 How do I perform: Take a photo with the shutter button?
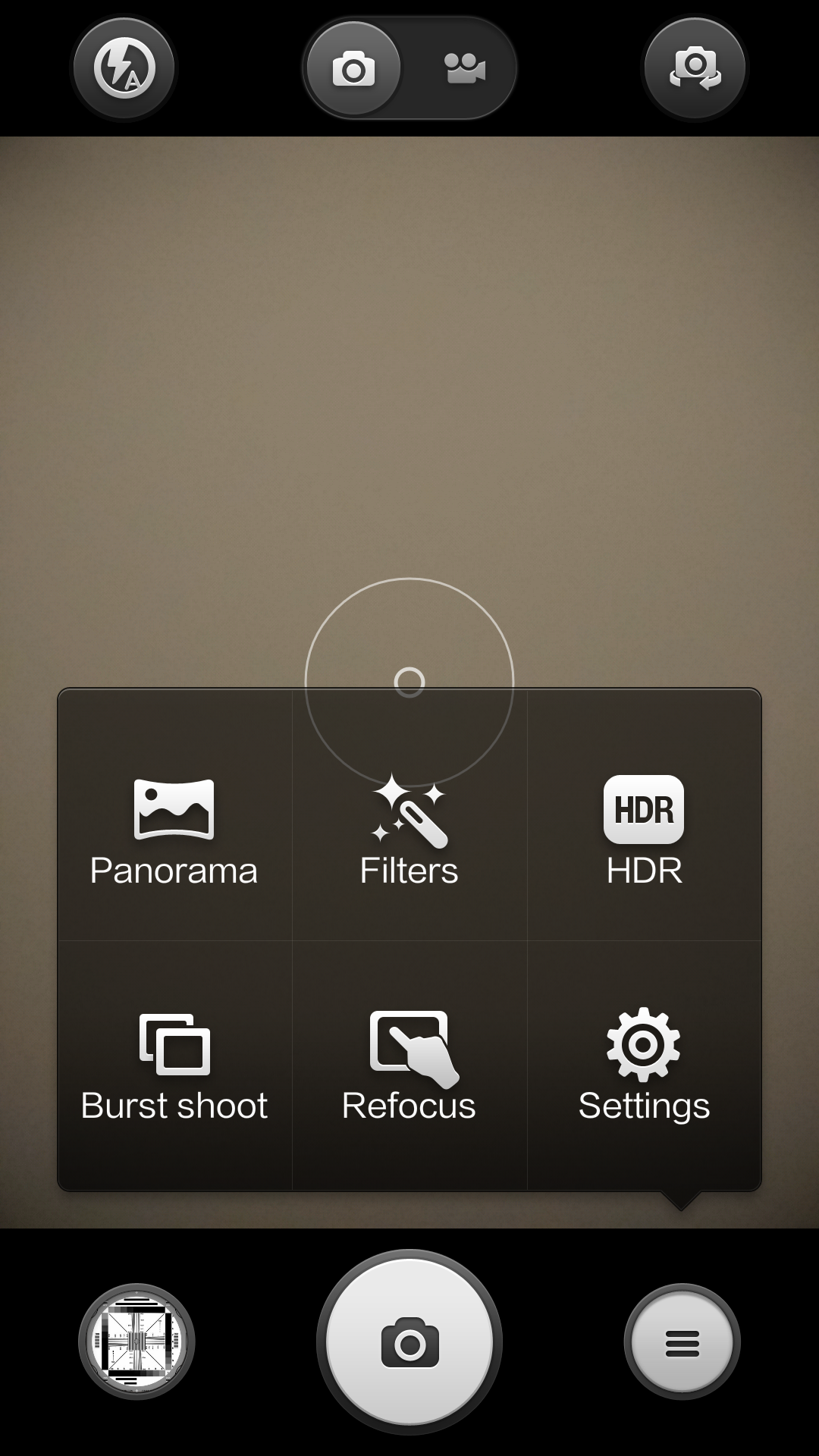click(409, 1343)
